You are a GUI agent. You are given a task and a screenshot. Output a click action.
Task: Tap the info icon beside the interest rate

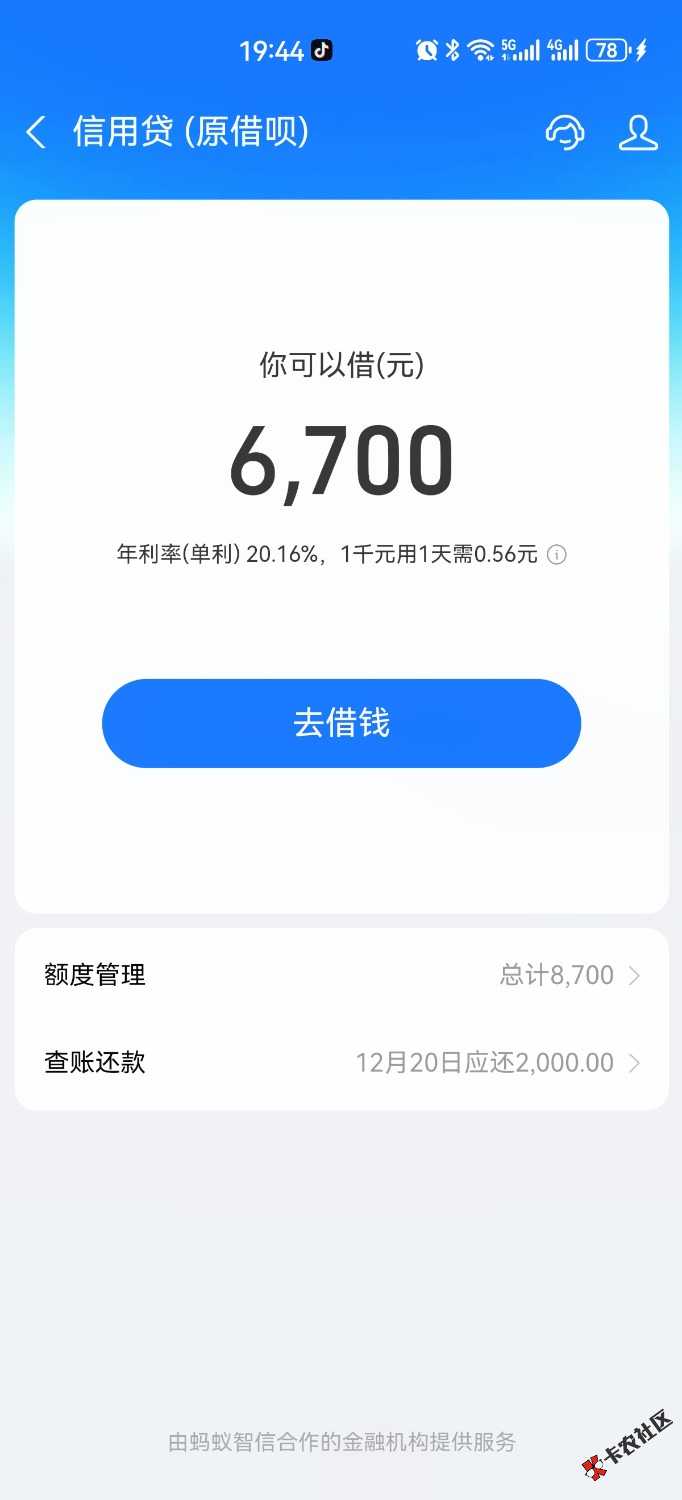click(558, 555)
